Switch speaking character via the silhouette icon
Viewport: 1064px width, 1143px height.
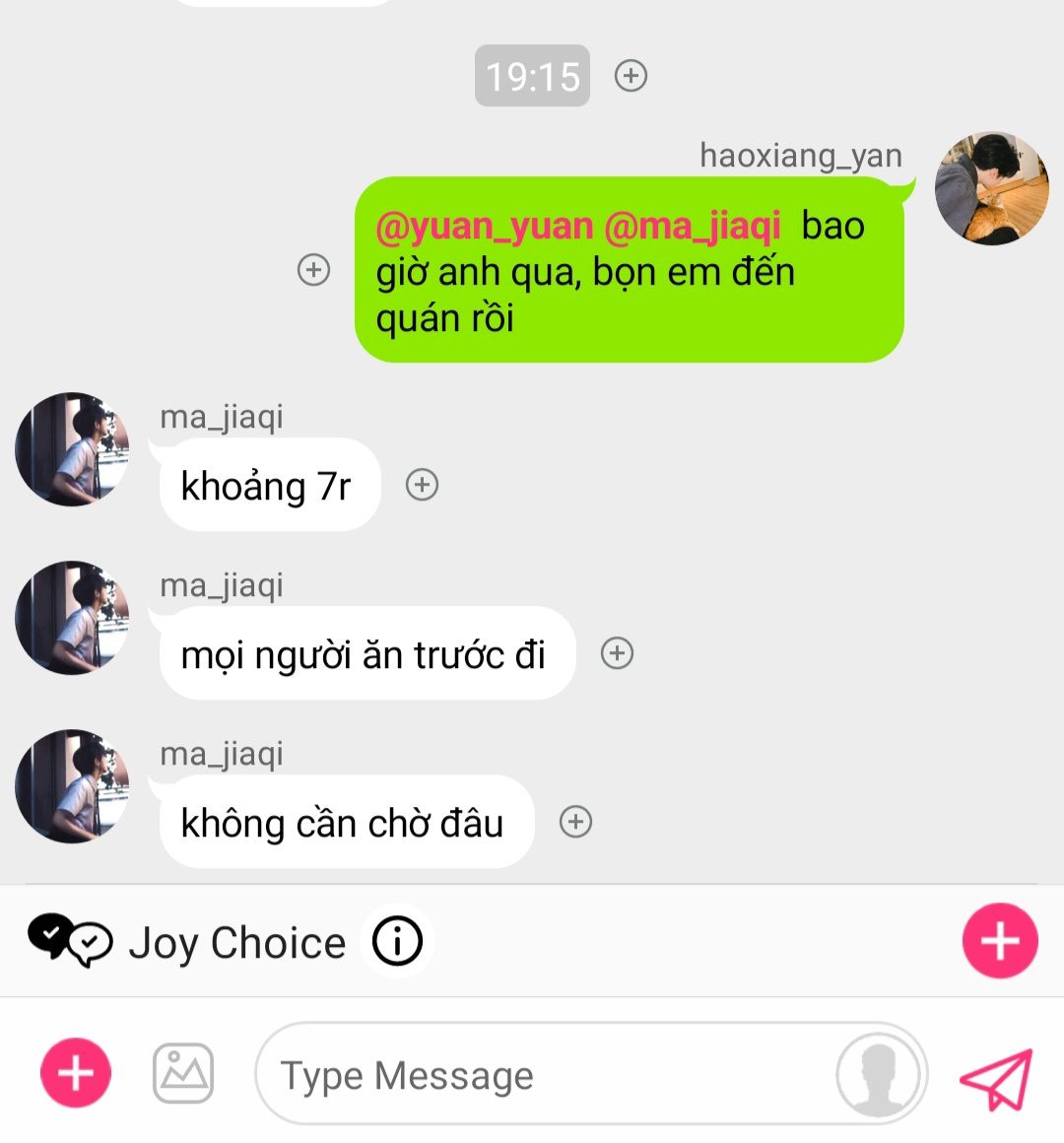pyautogui.click(x=878, y=1075)
